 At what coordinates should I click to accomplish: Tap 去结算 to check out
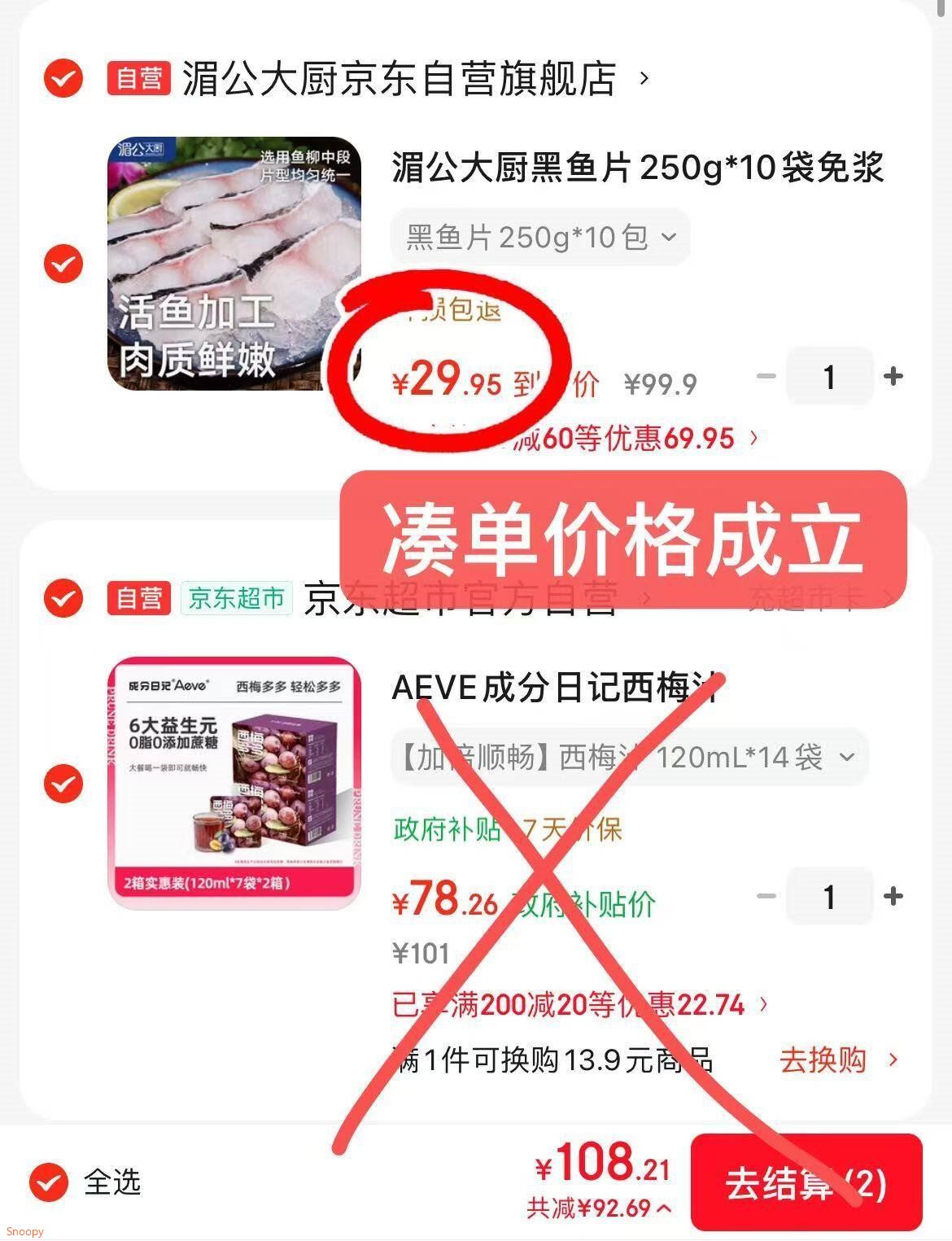pos(806,1182)
